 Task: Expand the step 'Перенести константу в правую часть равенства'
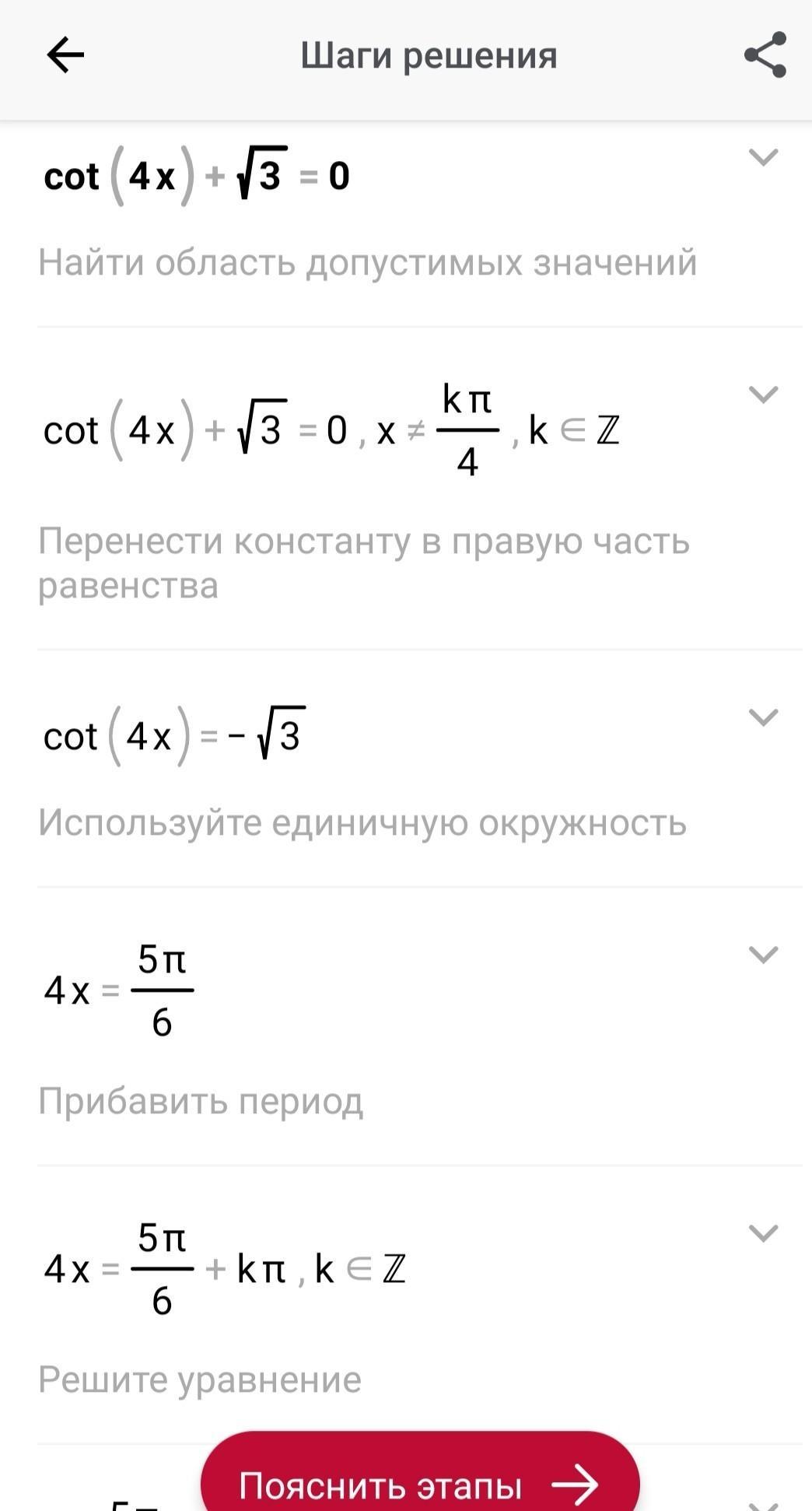(x=763, y=394)
